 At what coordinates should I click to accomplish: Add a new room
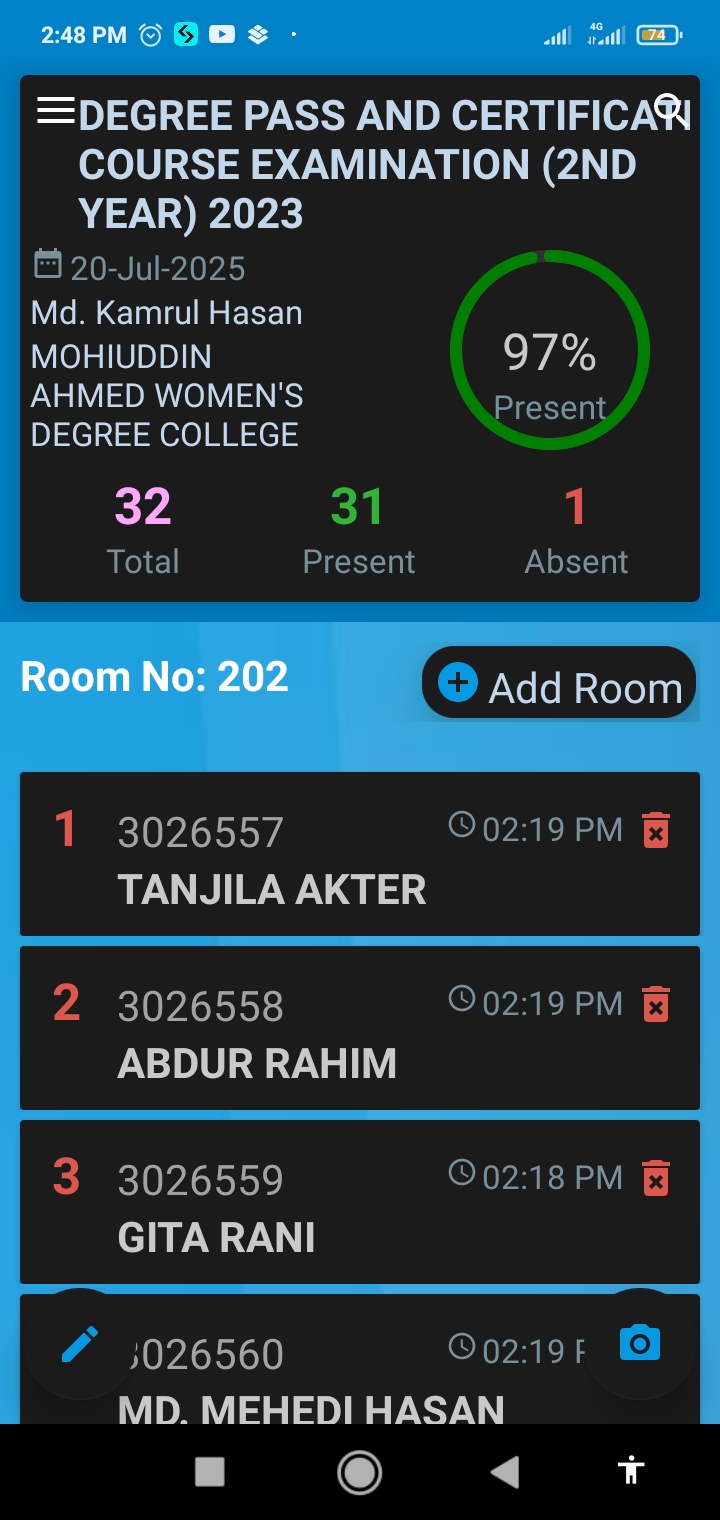559,683
